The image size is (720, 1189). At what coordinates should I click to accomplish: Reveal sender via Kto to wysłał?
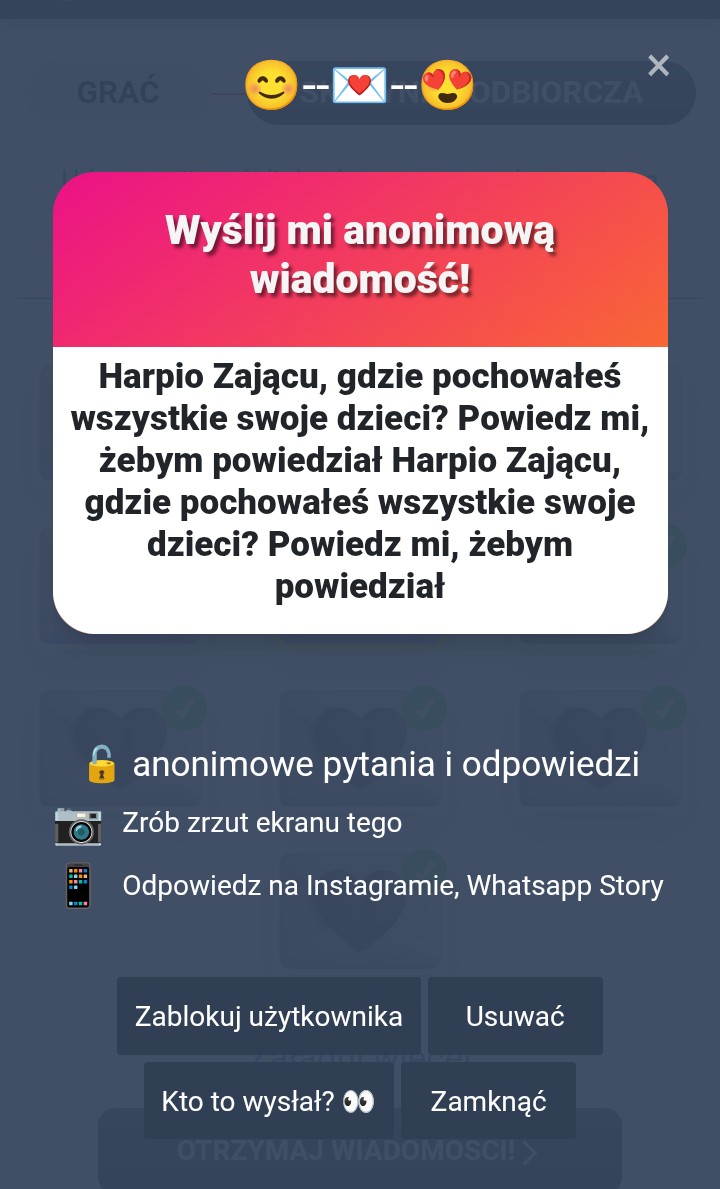tap(268, 1100)
